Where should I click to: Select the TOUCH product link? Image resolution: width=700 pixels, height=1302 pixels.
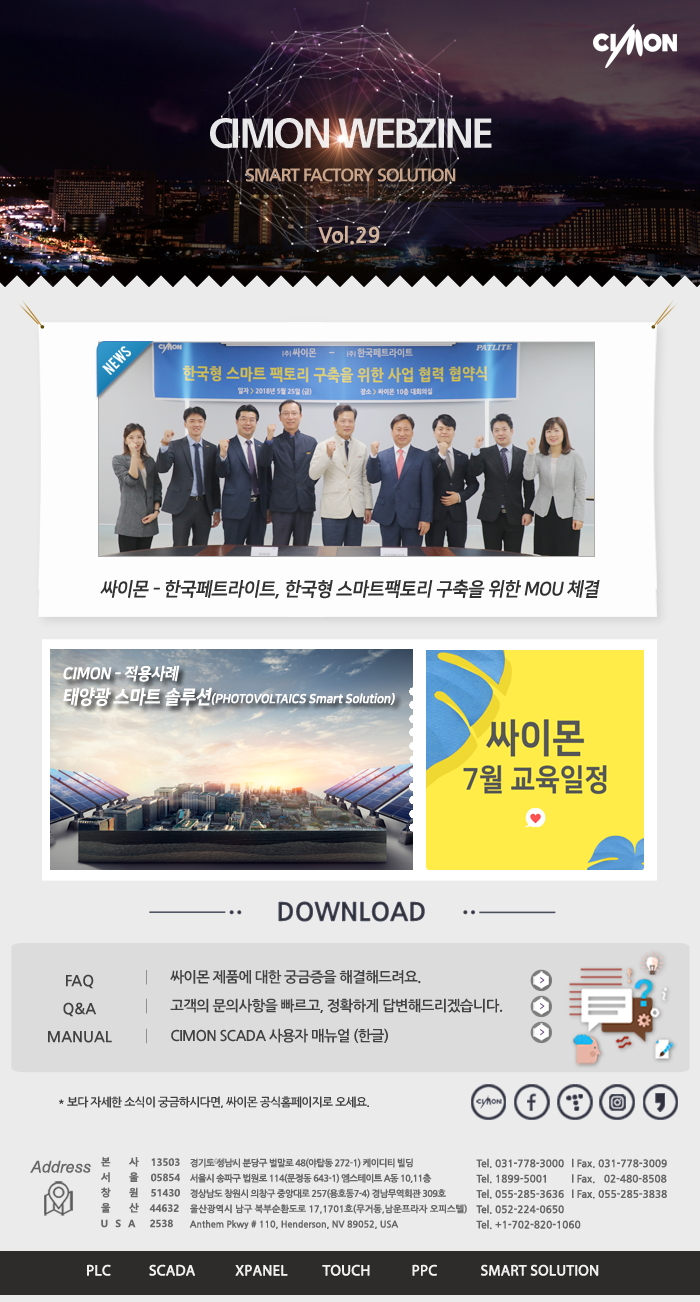(346, 1270)
